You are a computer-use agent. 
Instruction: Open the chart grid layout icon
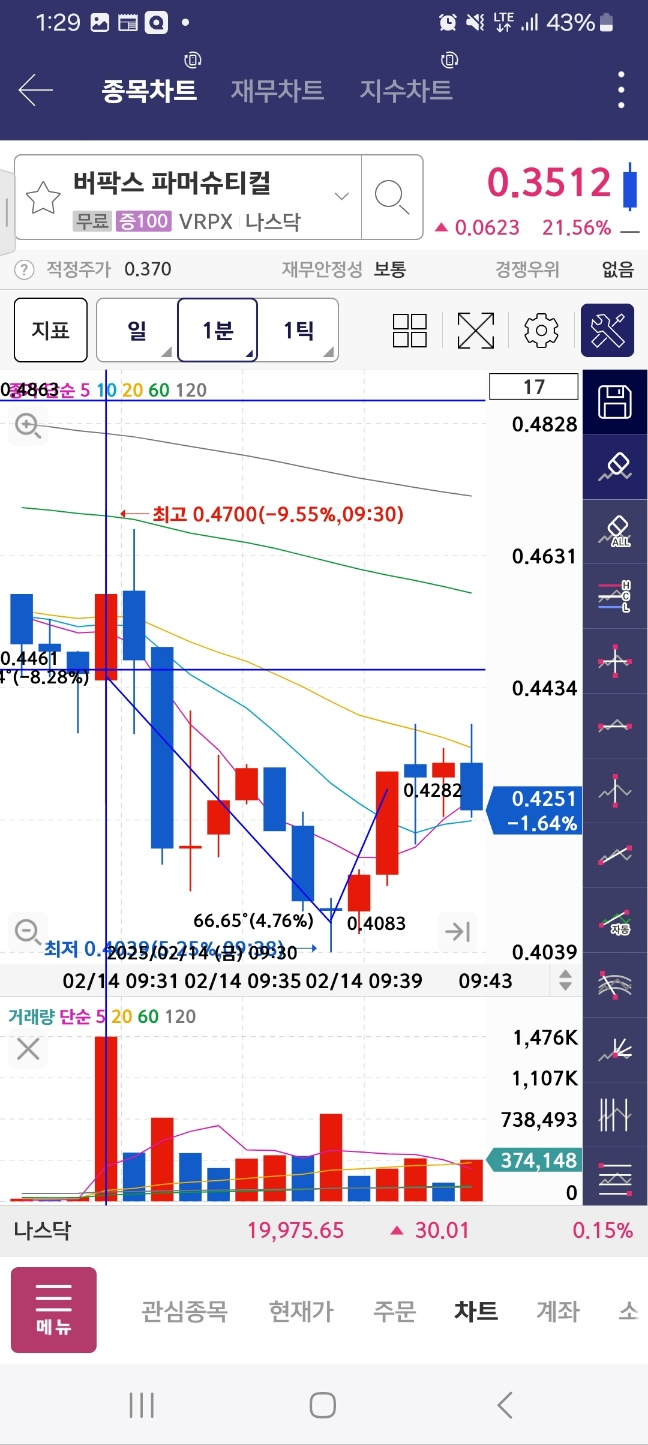pyautogui.click(x=410, y=331)
